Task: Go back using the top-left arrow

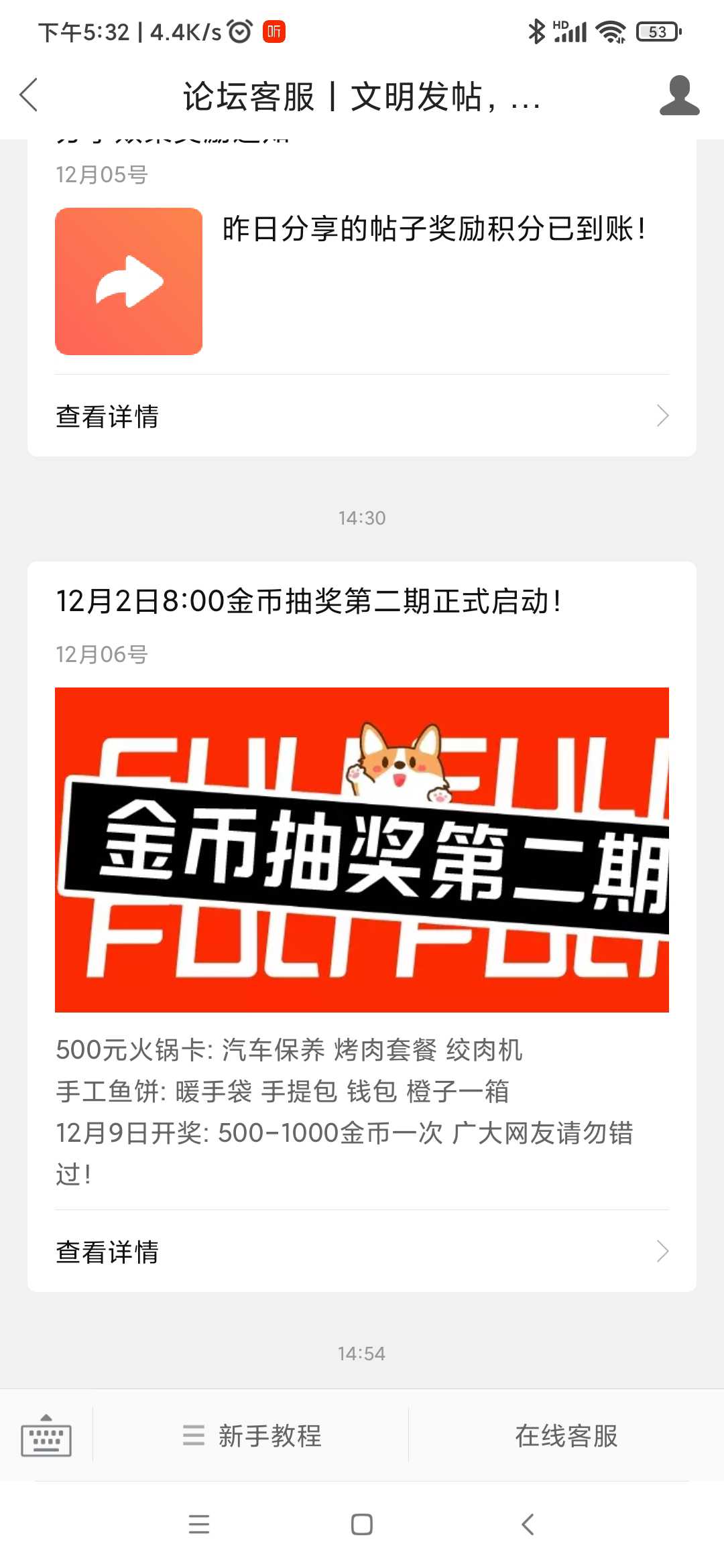Action: coord(29,95)
